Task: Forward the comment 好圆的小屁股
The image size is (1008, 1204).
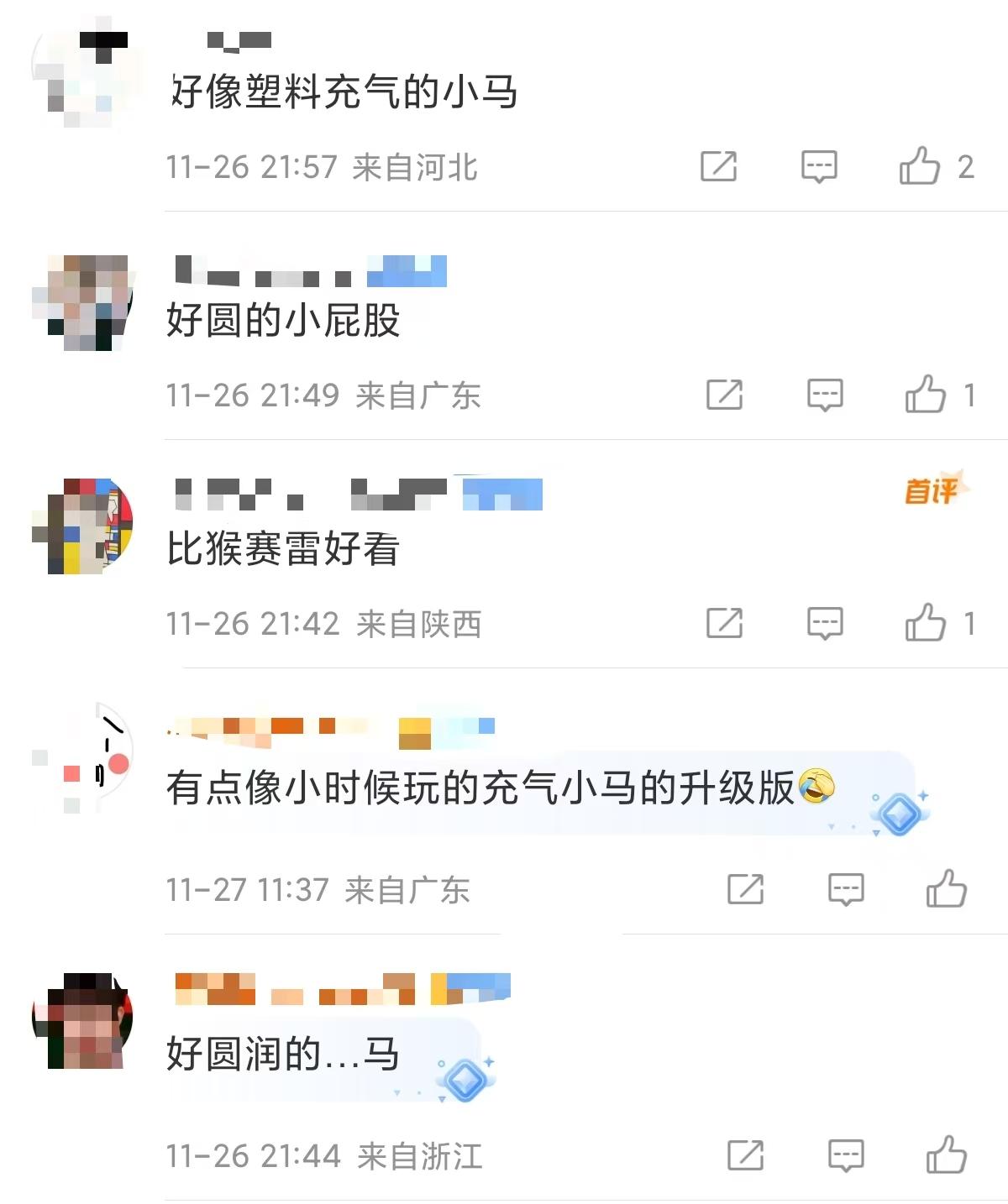Action: pos(724,395)
